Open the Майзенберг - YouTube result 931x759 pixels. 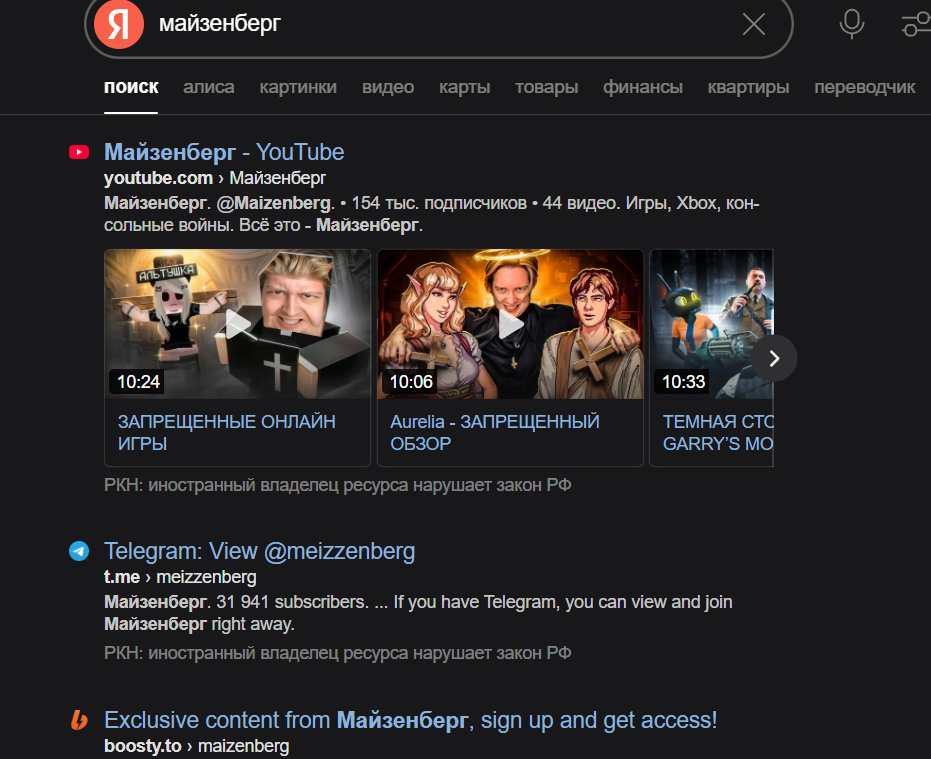pos(224,152)
